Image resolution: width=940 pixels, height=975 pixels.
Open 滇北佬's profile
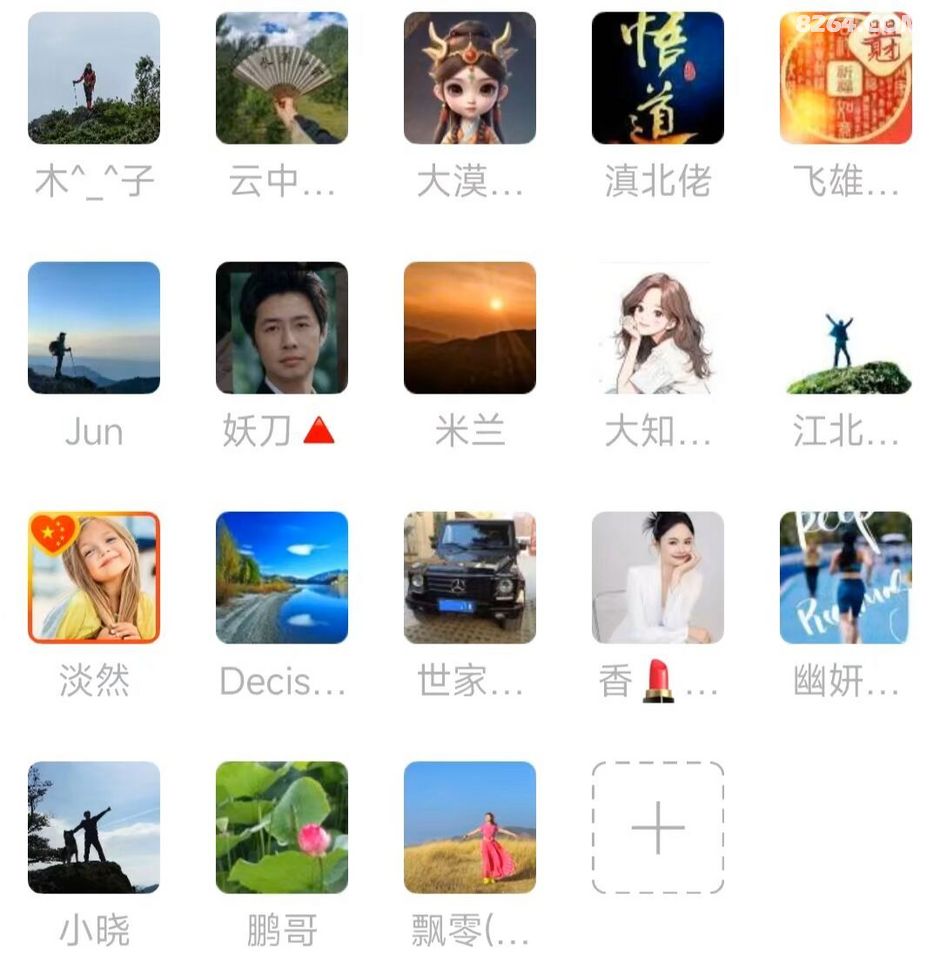658,78
